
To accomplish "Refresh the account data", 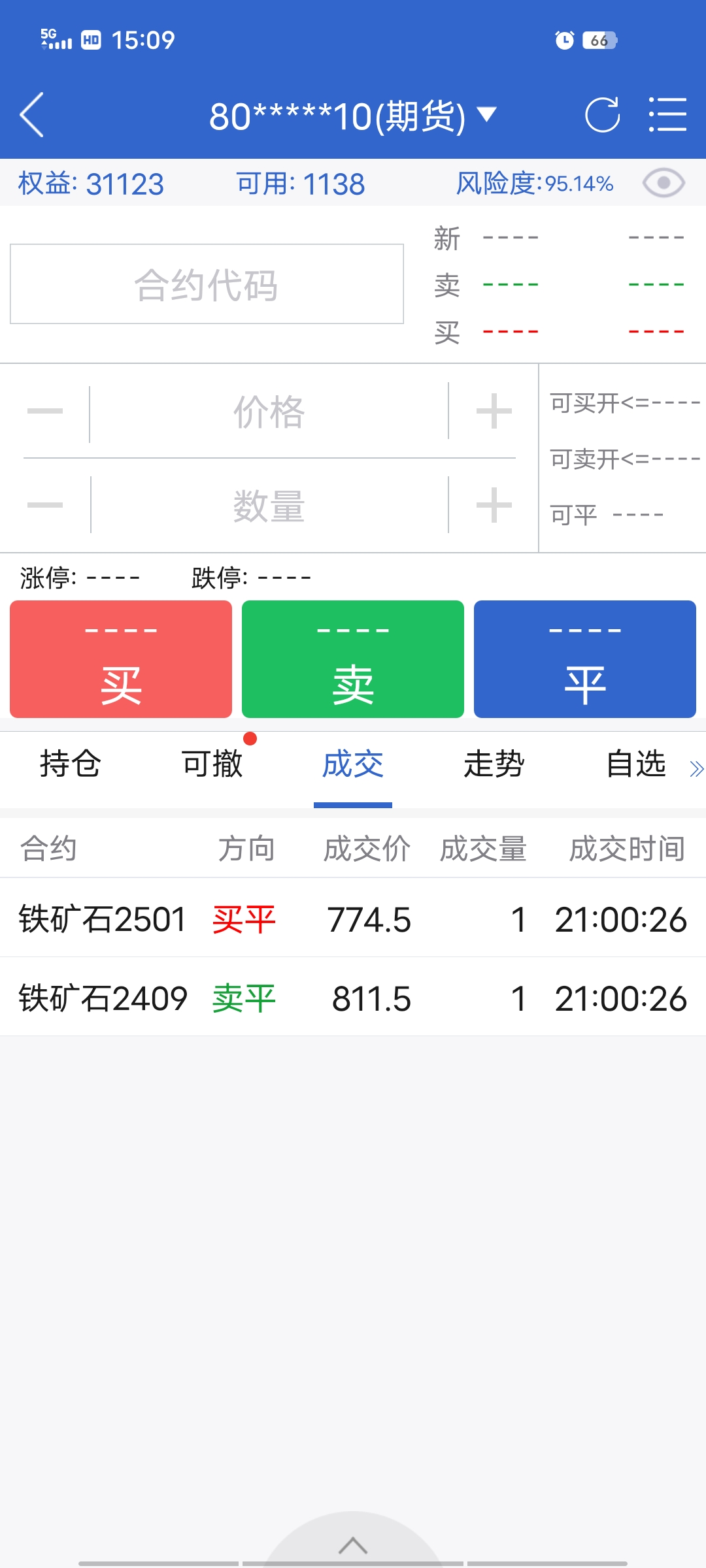I will click(601, 116).
